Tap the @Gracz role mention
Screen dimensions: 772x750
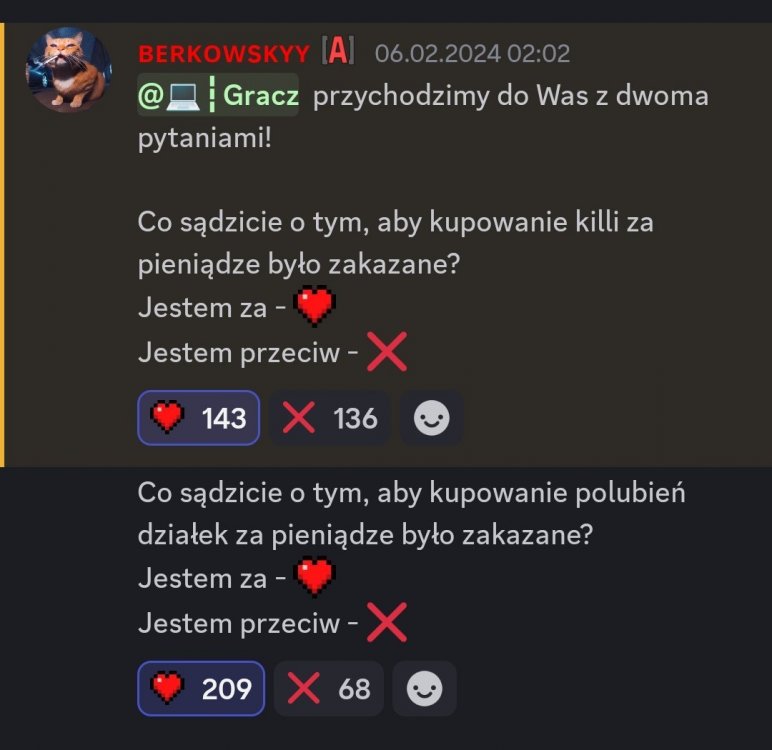click(x=218, y=96)
